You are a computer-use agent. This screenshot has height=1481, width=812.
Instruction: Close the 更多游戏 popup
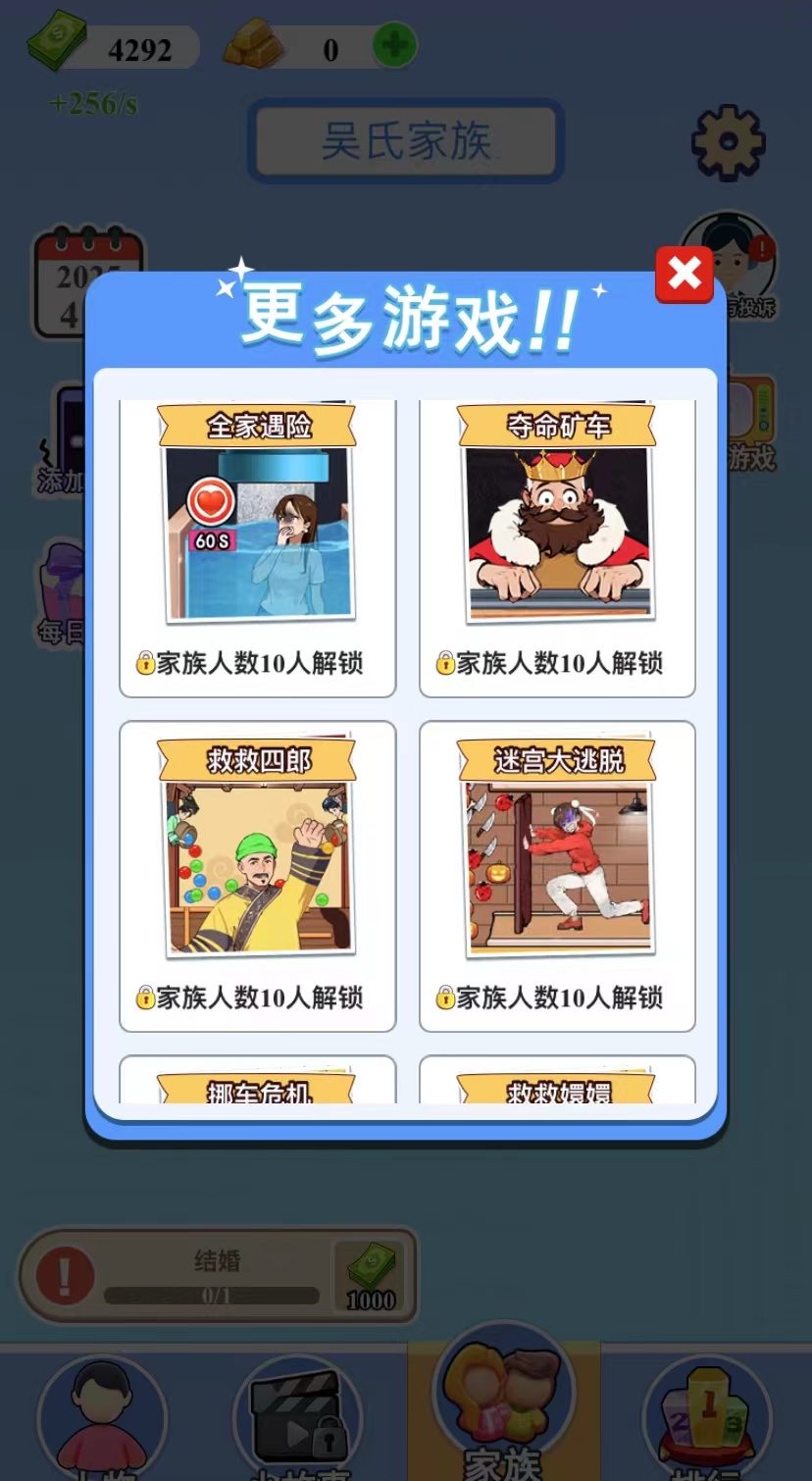[684, 275]
